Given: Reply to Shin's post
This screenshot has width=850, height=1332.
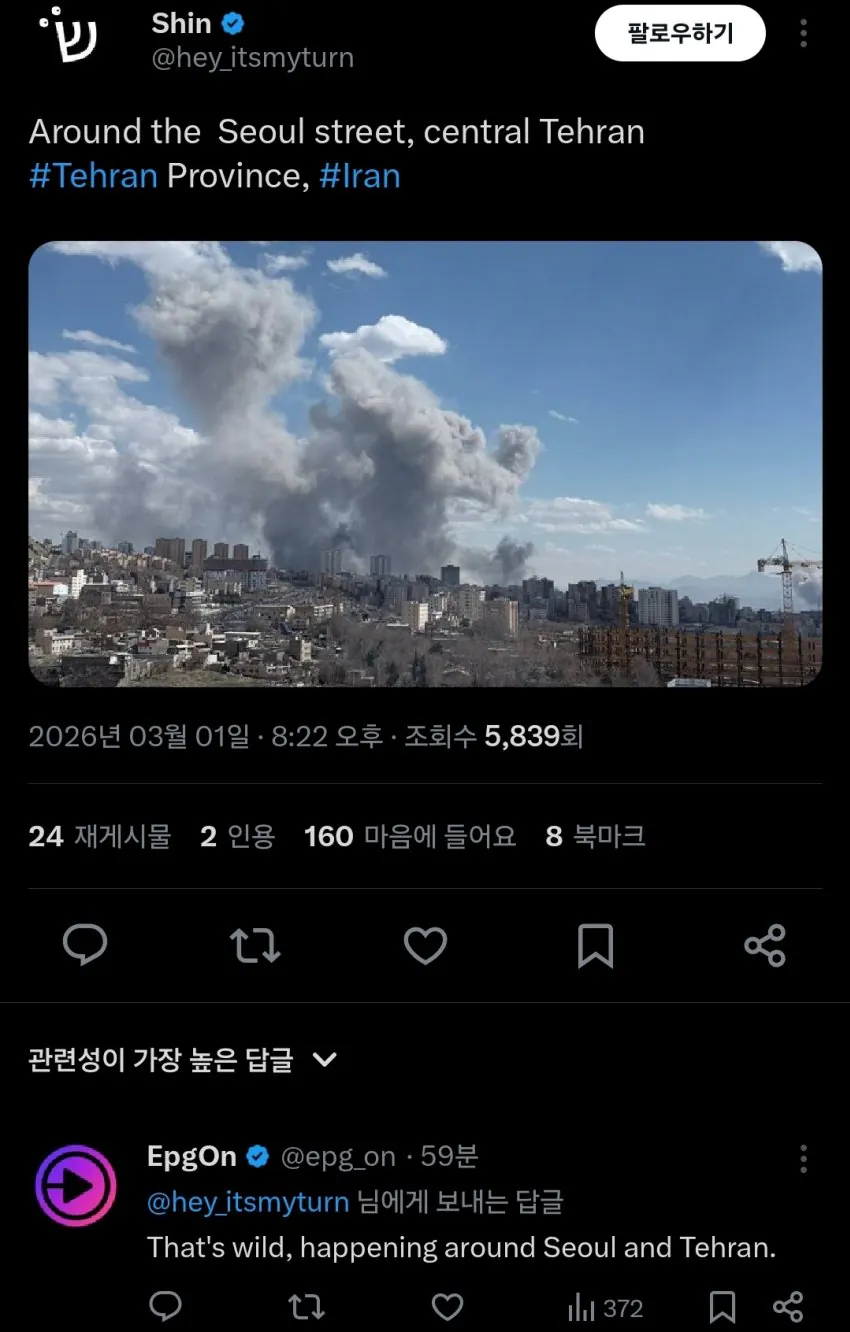Looking at the screenshot, I should tap(85, 945).
